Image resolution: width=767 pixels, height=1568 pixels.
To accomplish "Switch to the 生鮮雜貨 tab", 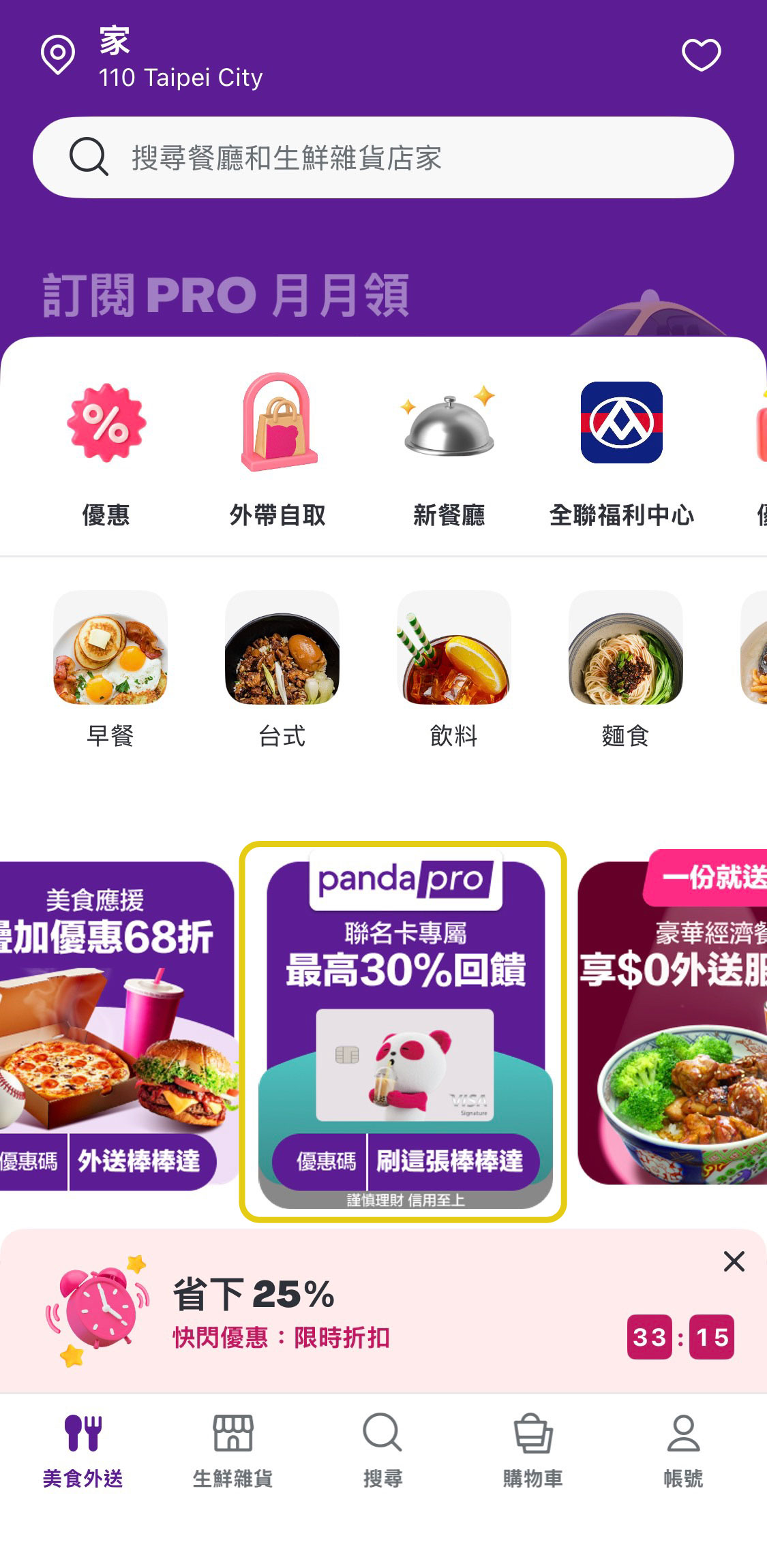I will (x=232, y=1449).
